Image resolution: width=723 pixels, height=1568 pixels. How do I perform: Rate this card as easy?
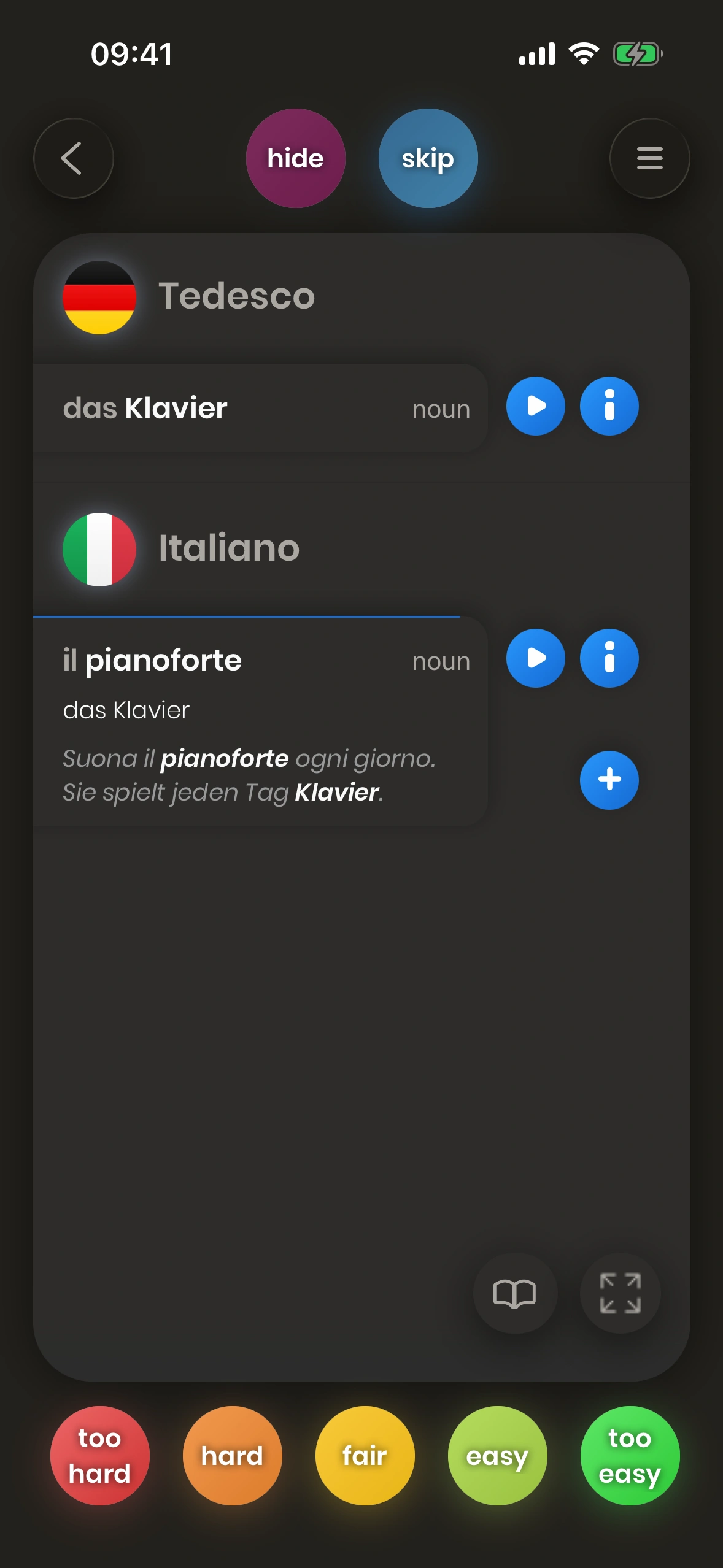tap(497, 1455)
